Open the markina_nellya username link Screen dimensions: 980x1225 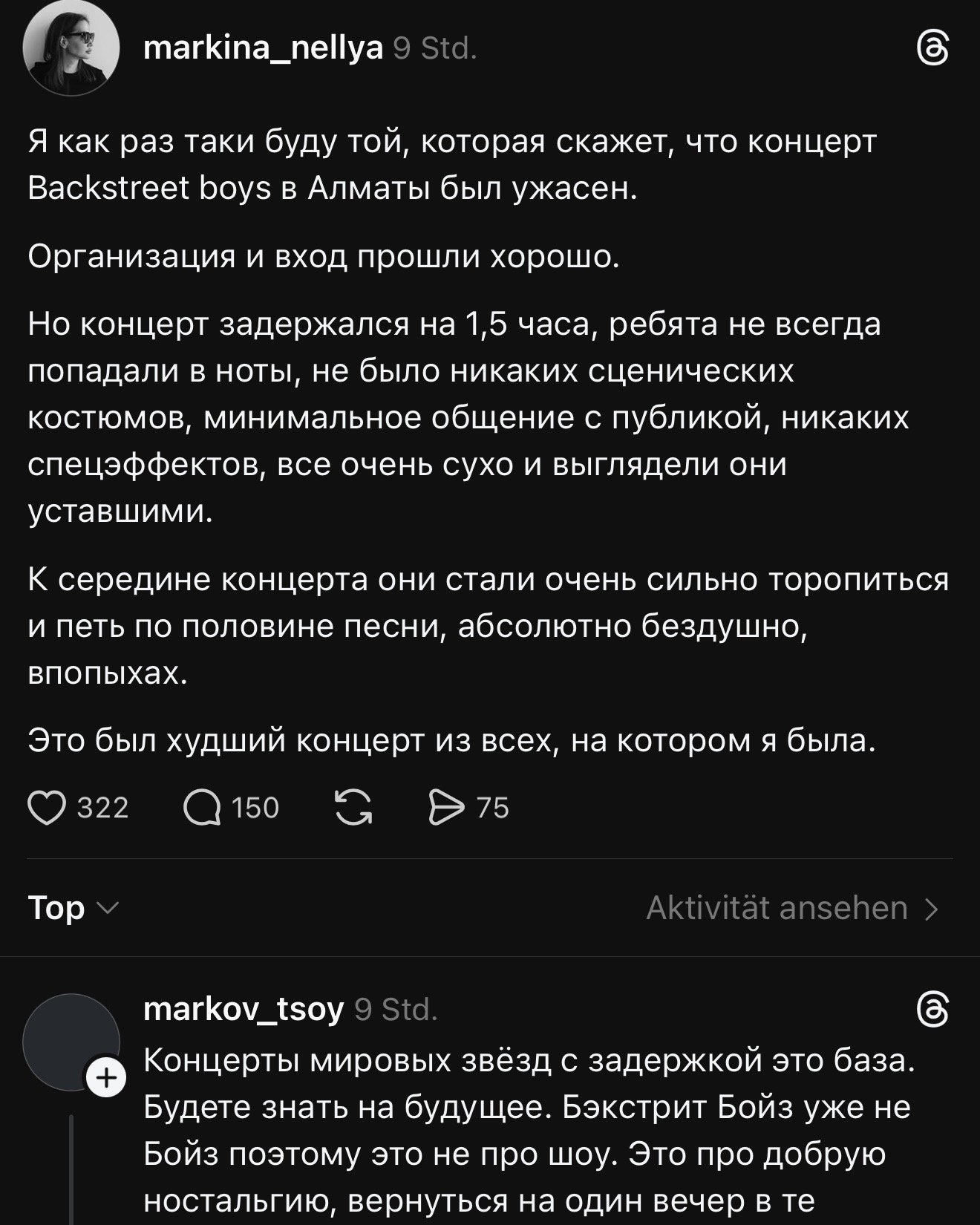263,49
